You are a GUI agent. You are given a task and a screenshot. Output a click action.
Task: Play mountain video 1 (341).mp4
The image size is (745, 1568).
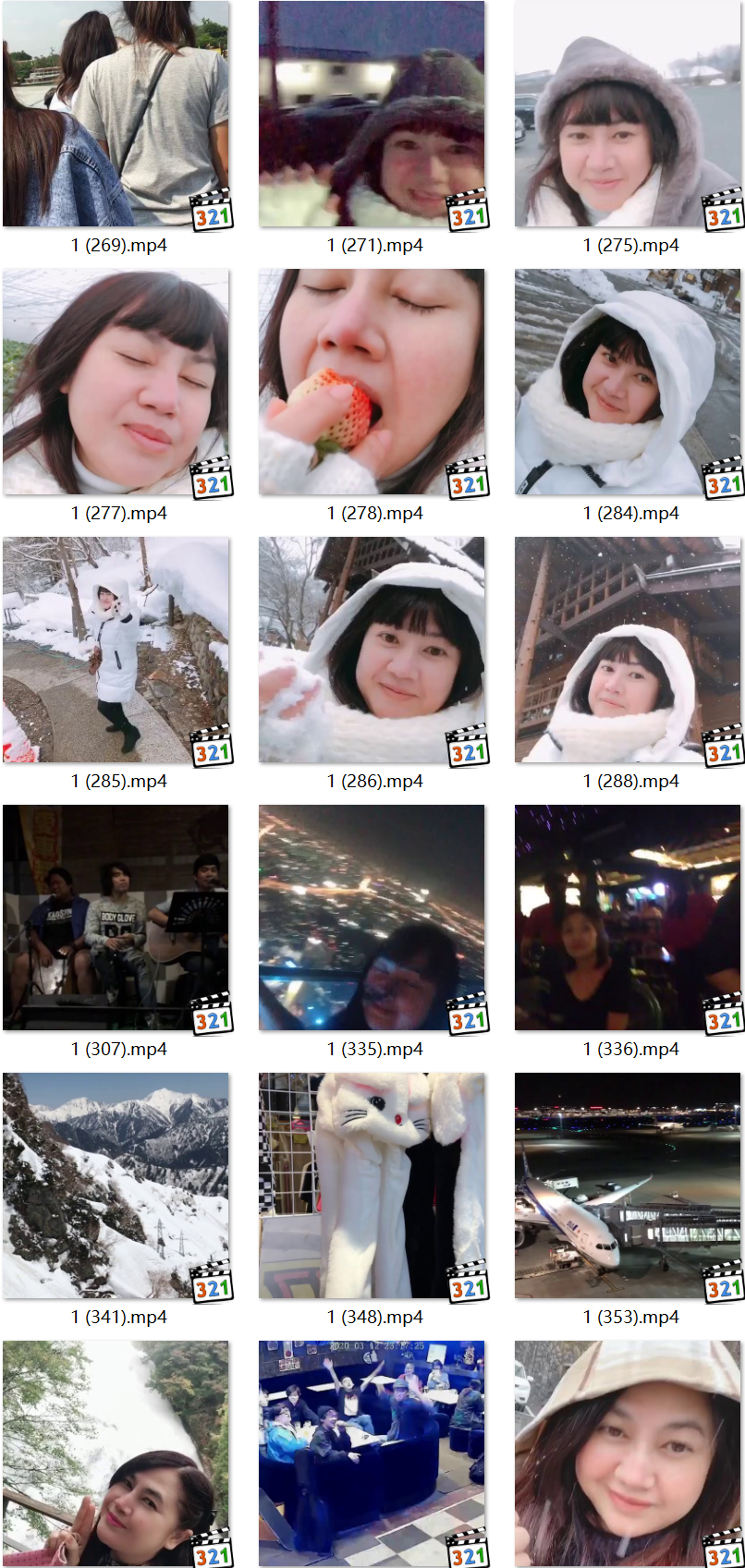116,1185
